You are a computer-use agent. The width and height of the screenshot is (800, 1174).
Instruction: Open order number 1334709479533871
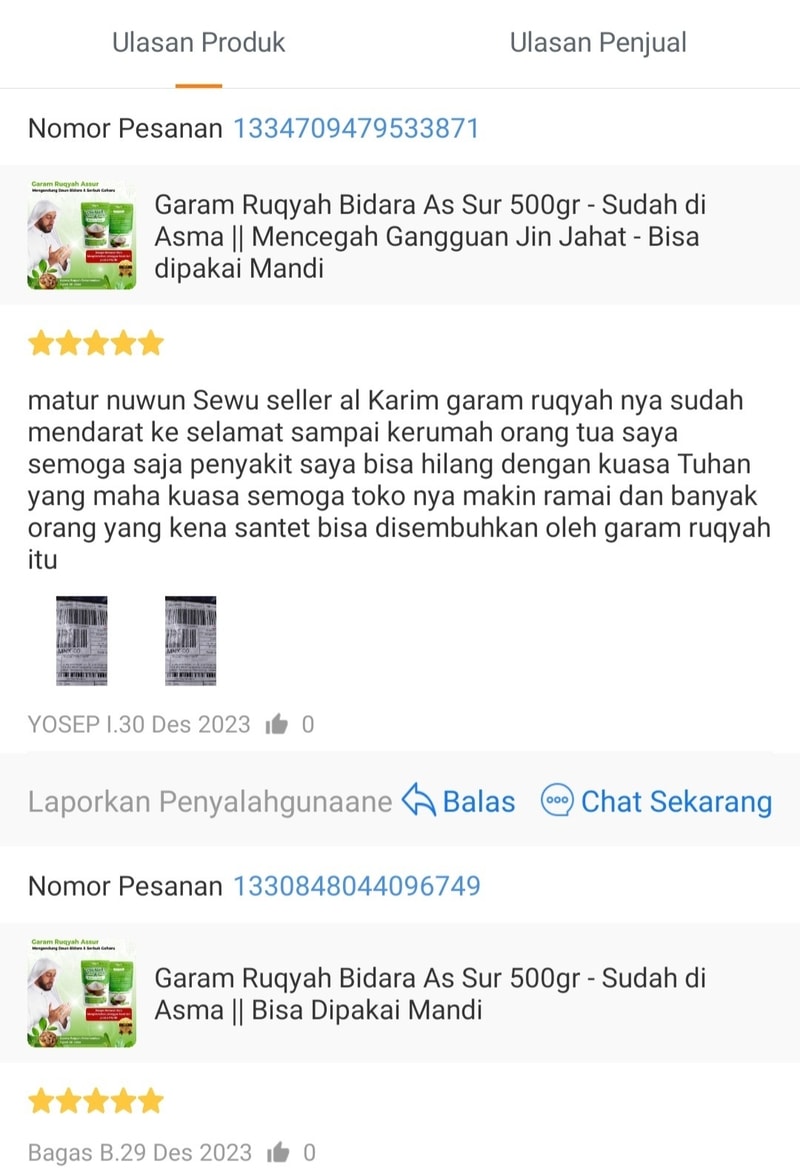(356, 129)
